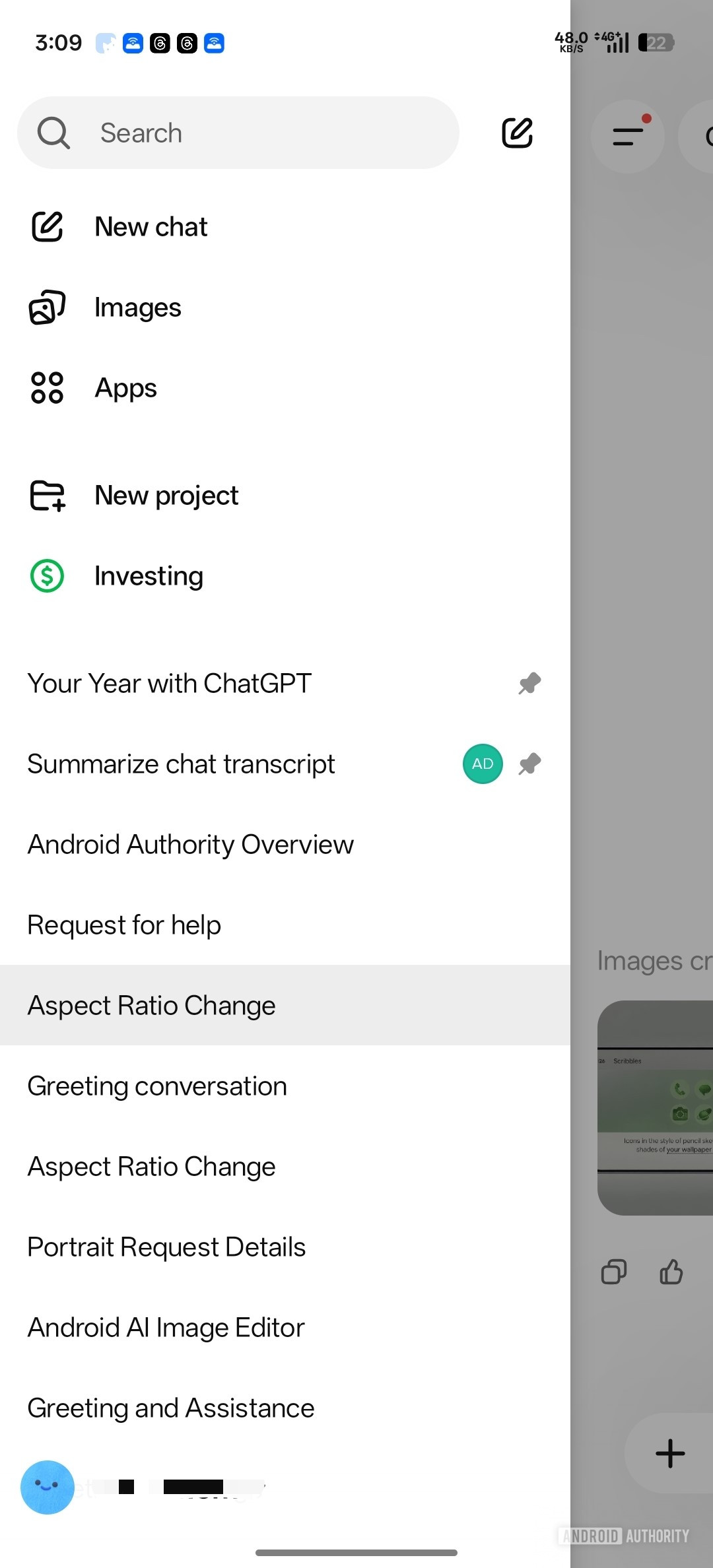
Task: Open your profile avatar at the bottom
Action: (x=47, y=1487)
